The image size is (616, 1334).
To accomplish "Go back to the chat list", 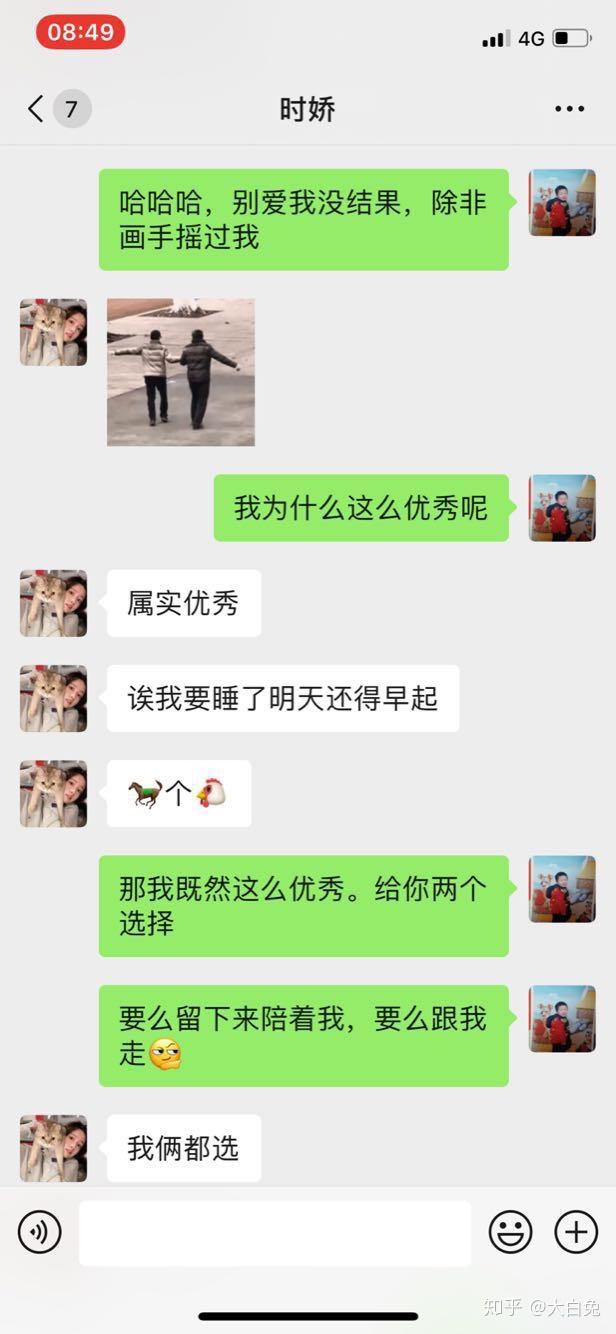I will pos(38,109).
